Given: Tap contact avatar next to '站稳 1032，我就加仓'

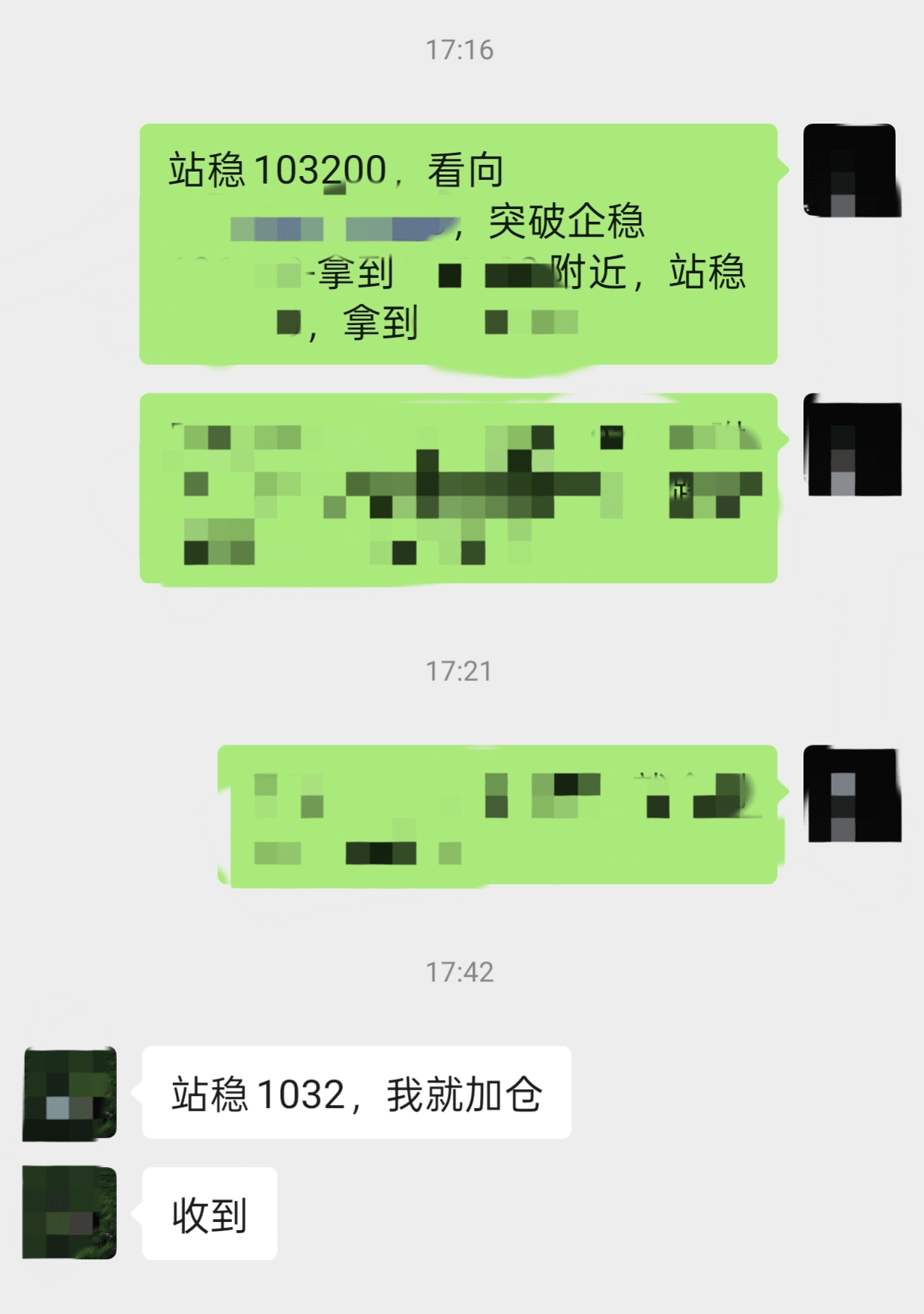Looking at the screenshot, I should point(70,1094).
